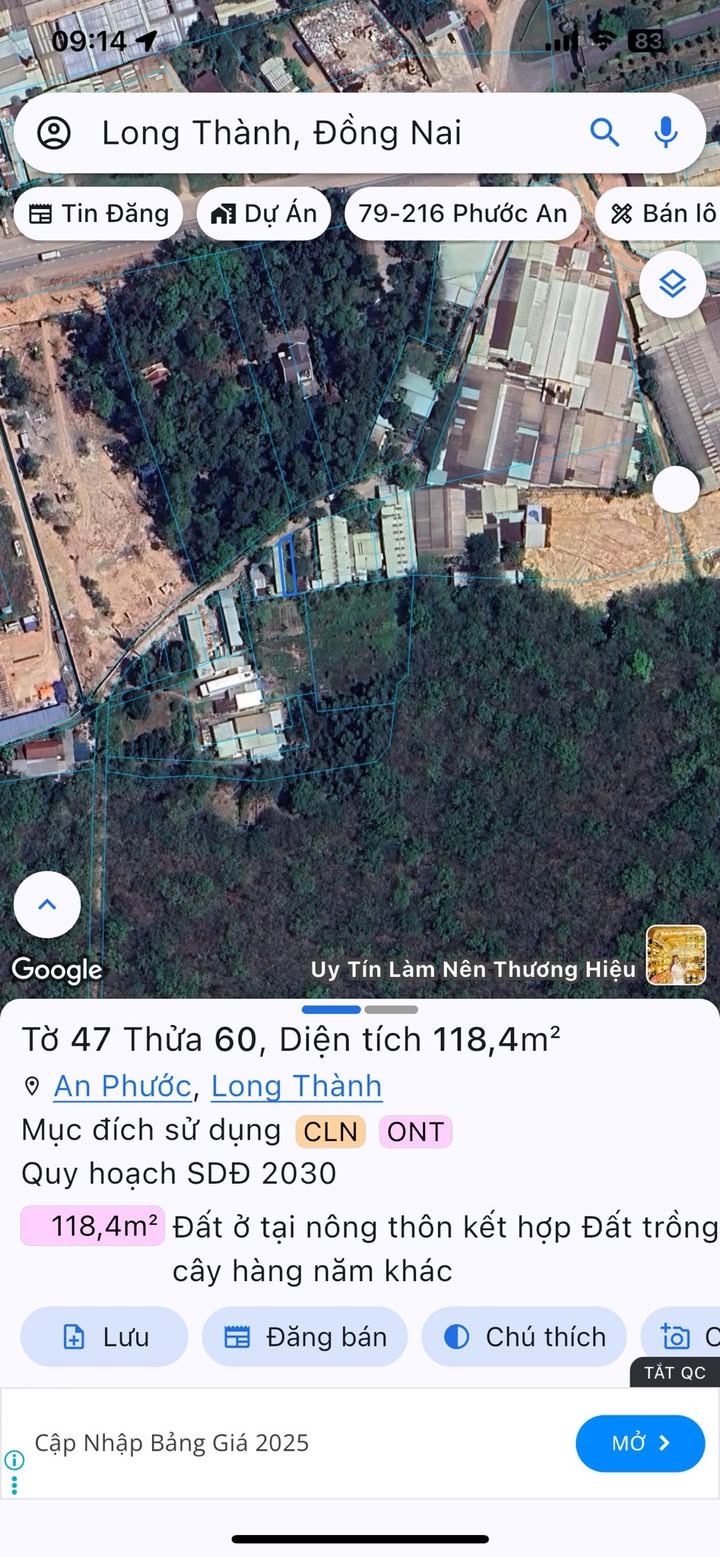Open the account profile icon

click(54, 133)
